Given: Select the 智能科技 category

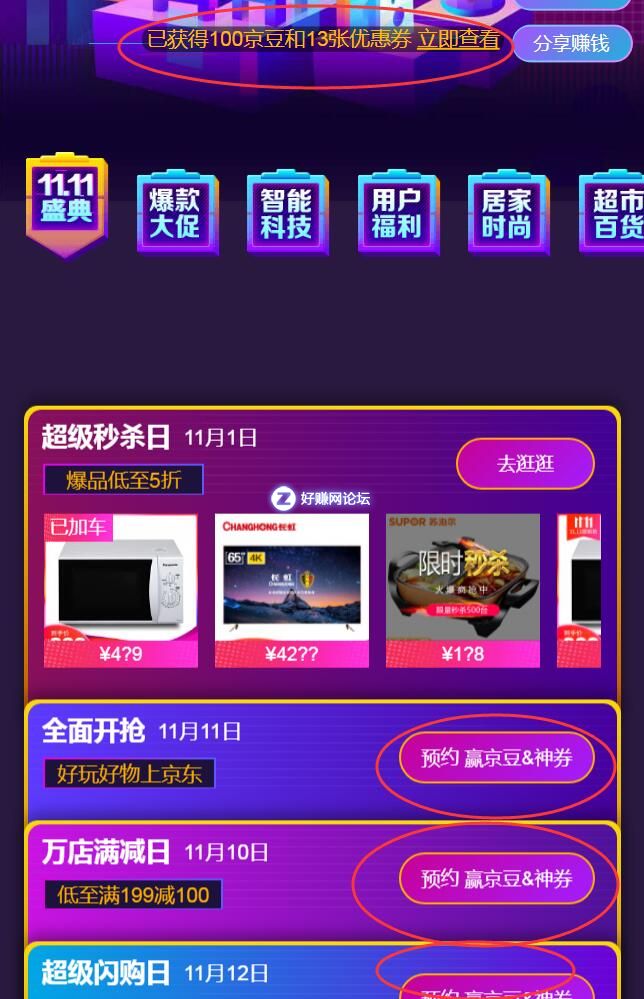Looking at the screenshot, I should point(286,212).
